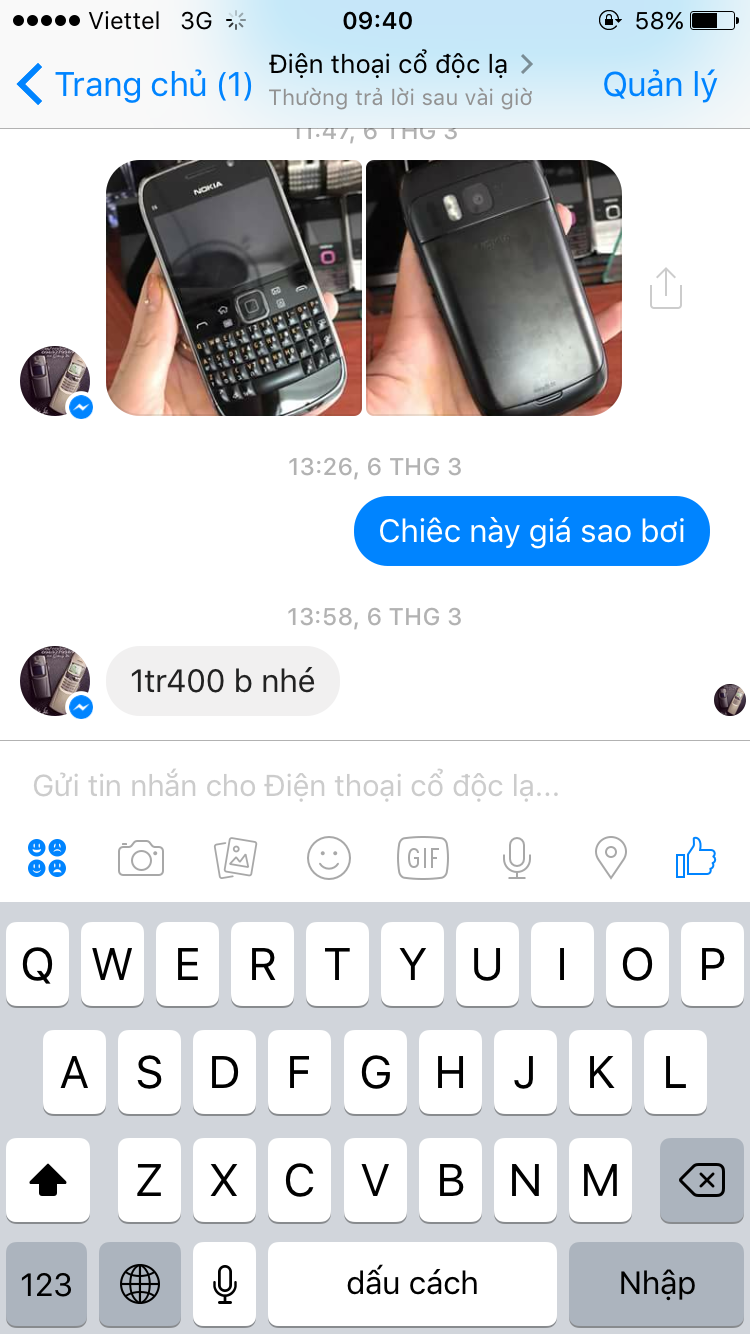Open the camera to take photo
750x1334 pixels.
pos(141,858)
